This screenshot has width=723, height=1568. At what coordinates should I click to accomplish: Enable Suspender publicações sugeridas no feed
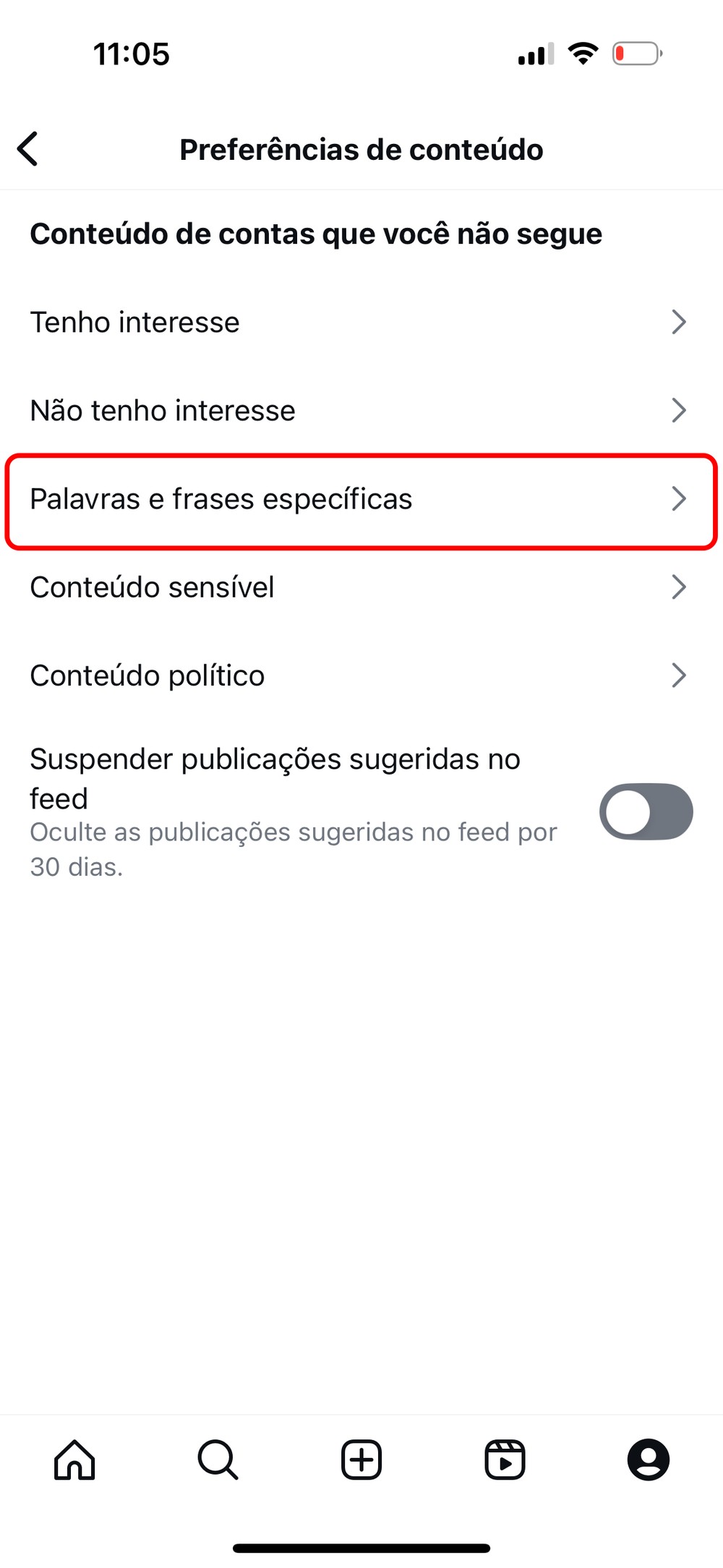(x=645, y=811)
